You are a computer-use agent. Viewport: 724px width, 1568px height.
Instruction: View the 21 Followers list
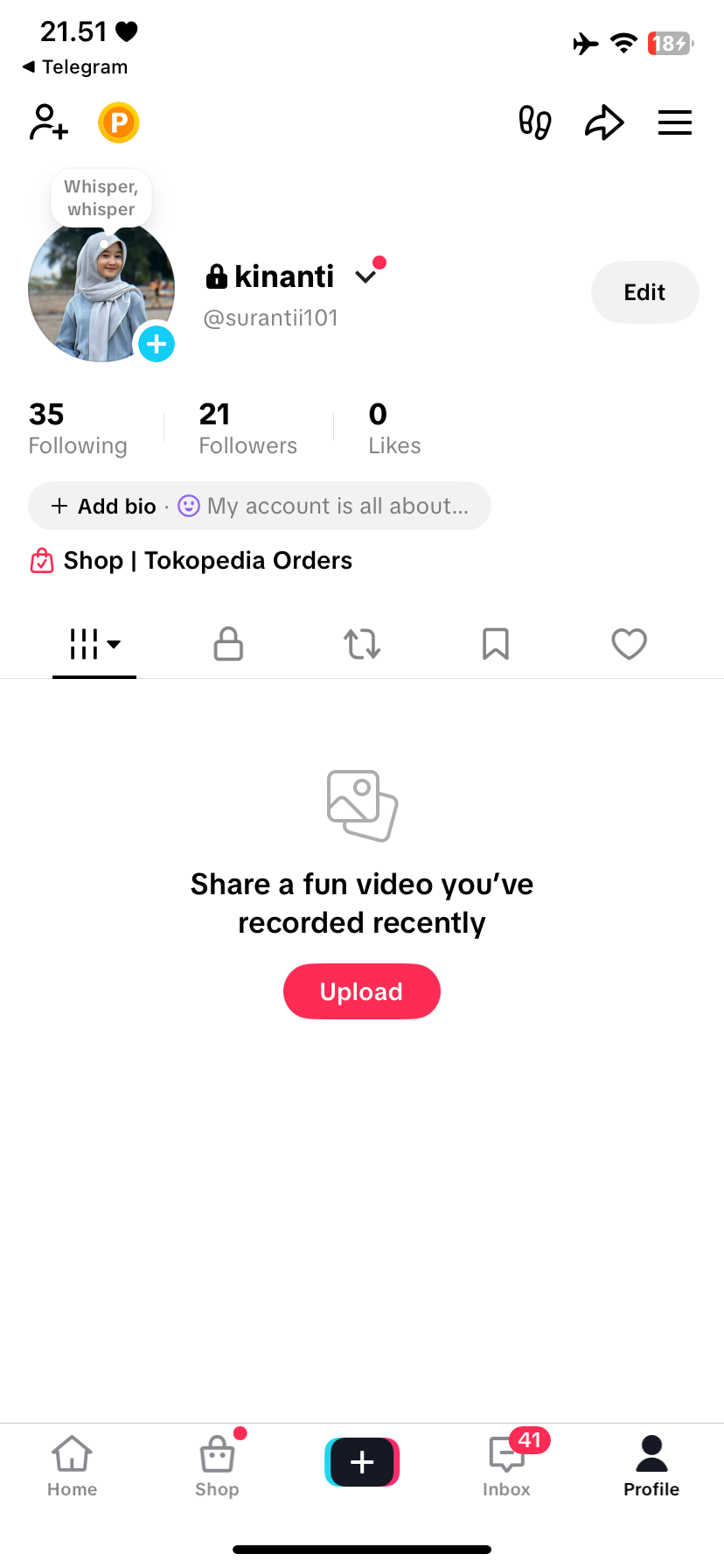pos(247,429)
